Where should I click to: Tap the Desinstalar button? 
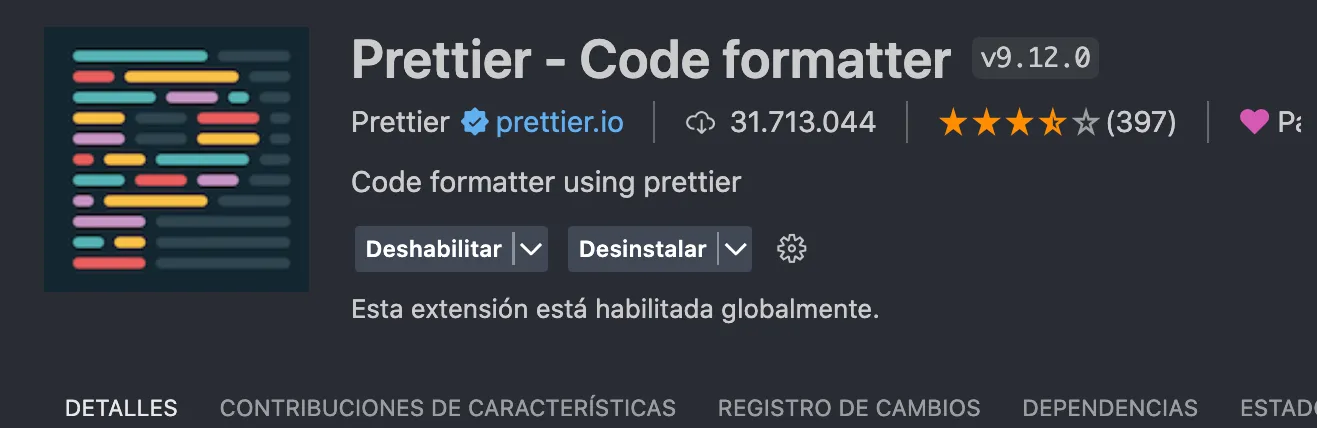pos(642,249)
